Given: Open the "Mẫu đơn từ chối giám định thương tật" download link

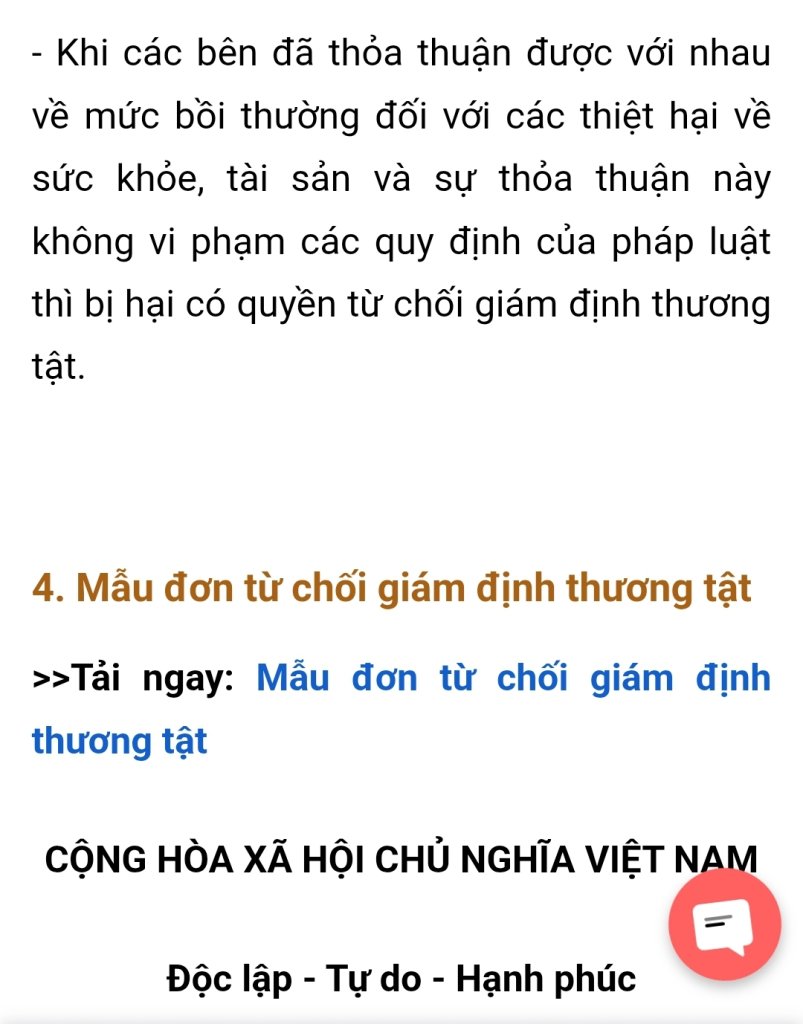Looking at the screenshot, I should (x=513, y=679).
